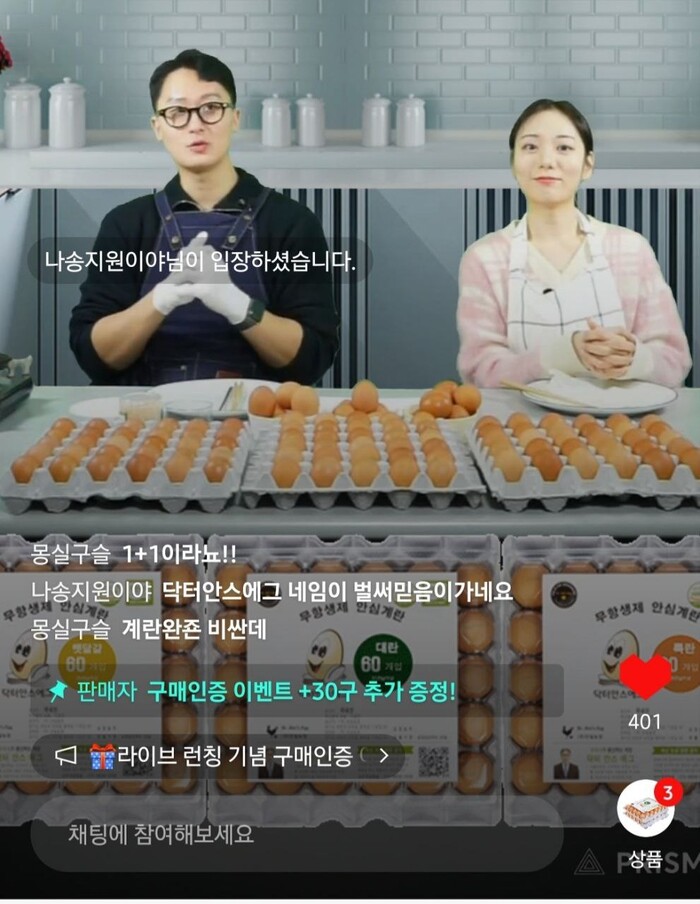Open the 라이브 런칭 기념 구매인증 notice
Viewport: 700px width, 904px height.
[222, 757]
